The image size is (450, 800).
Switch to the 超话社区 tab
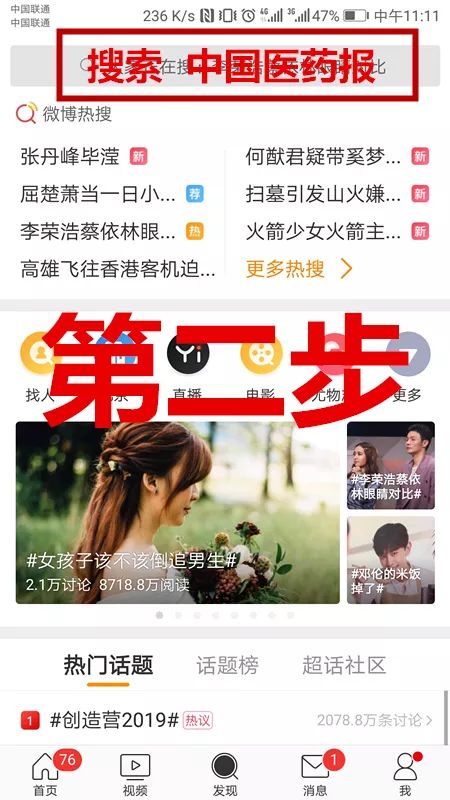tap(344, 665)
